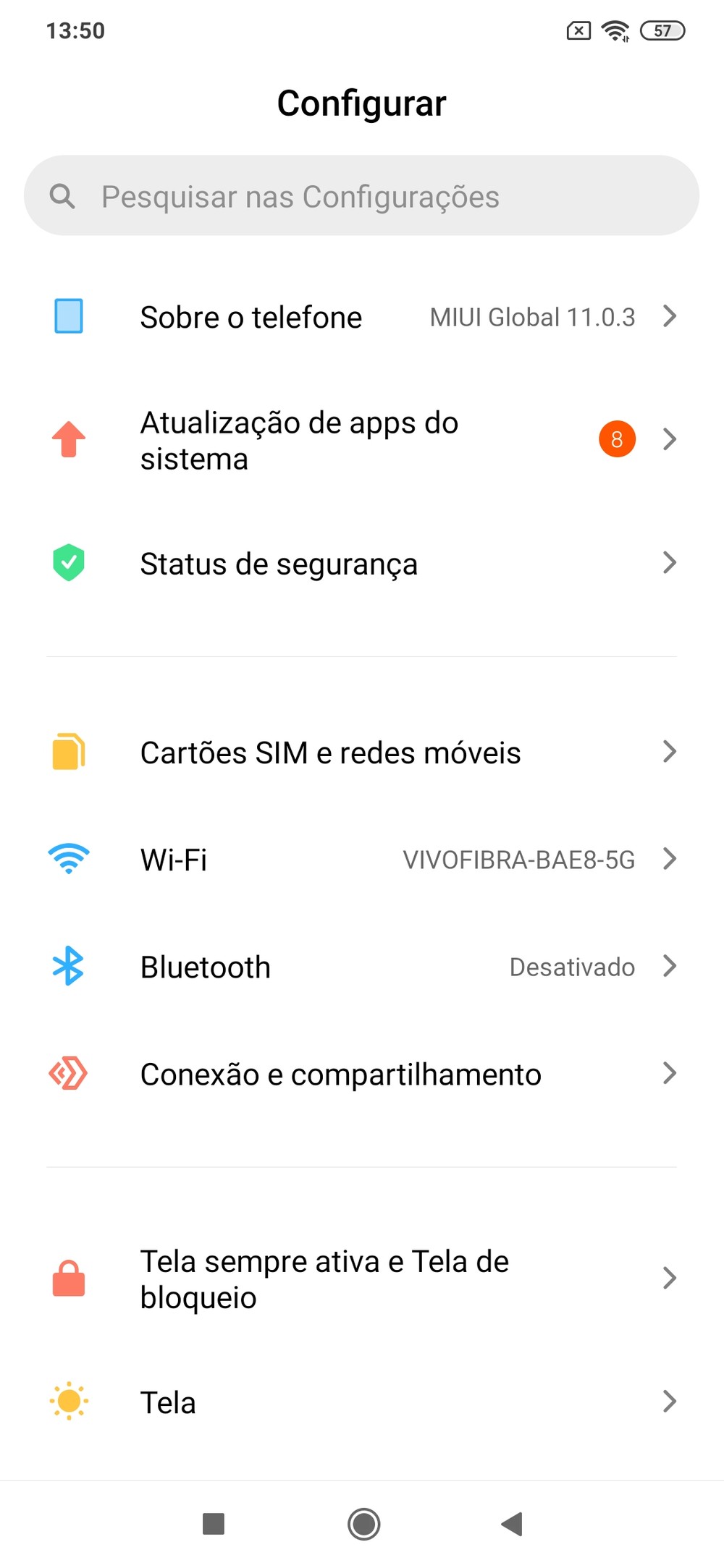Open Wi-Fi settings
The width and height of the screenshot is (724, 1568).
pyautogui.click(x=361, y=859)
